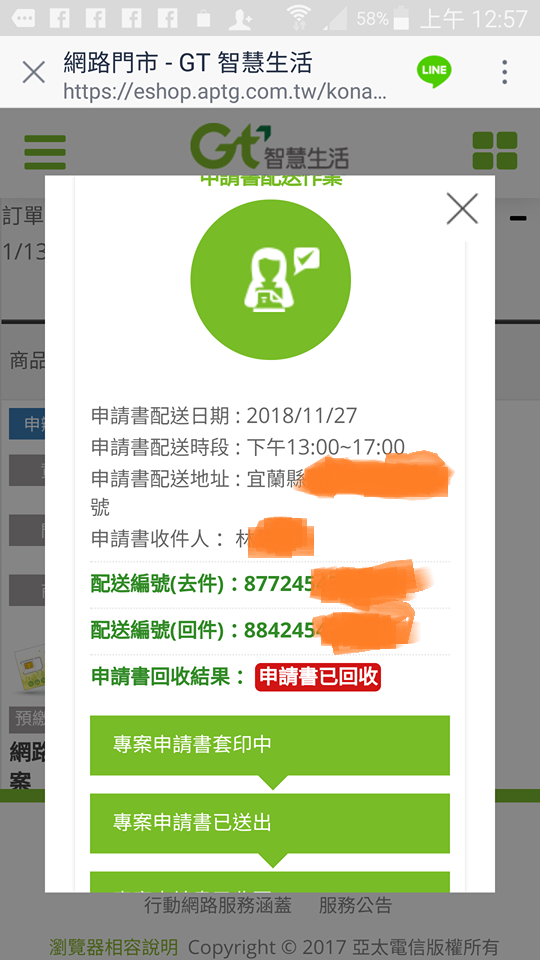540x960 pixels.
Task: Open the browser overflow menu
Action: coord(504,72)
